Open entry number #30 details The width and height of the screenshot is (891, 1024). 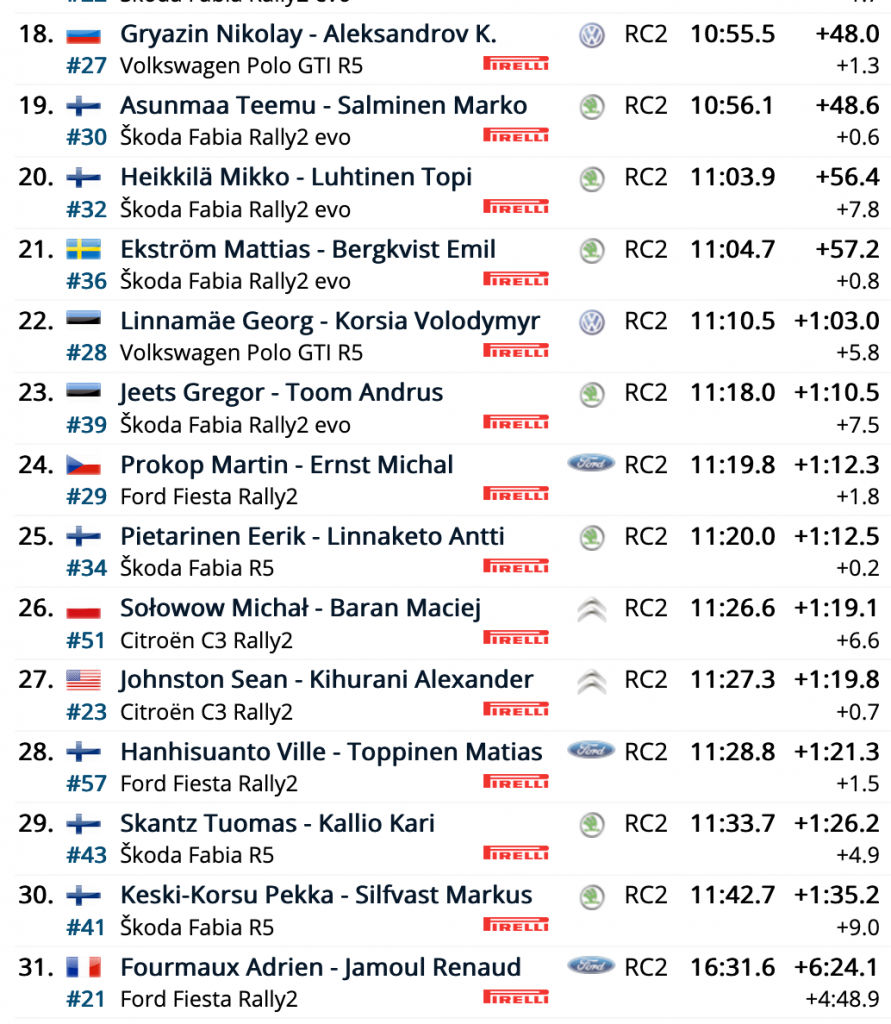86,138
